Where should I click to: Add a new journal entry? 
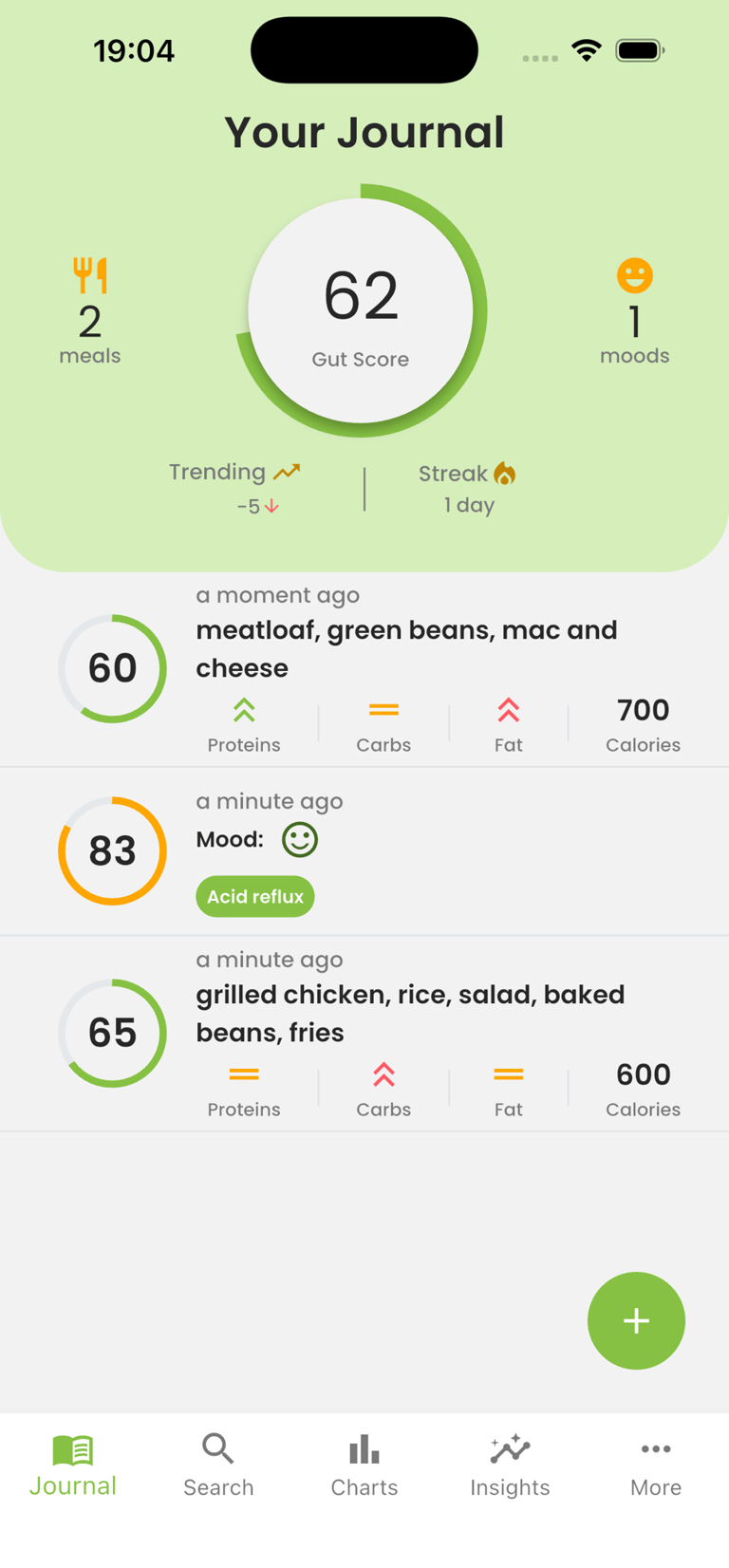[x=636, y=1320]
